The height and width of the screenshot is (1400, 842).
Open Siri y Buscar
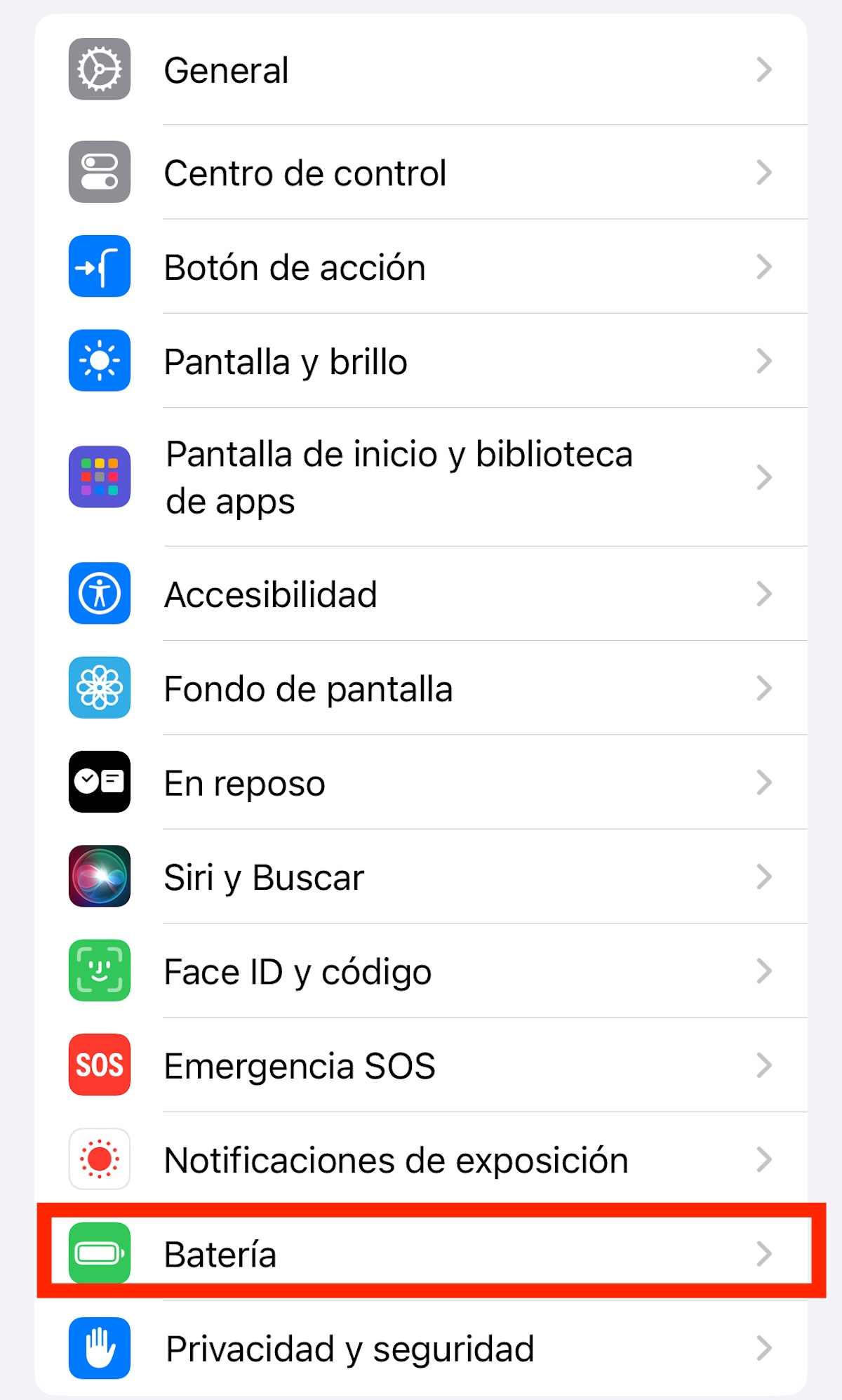pyautogui.click(x=421, y=876)
